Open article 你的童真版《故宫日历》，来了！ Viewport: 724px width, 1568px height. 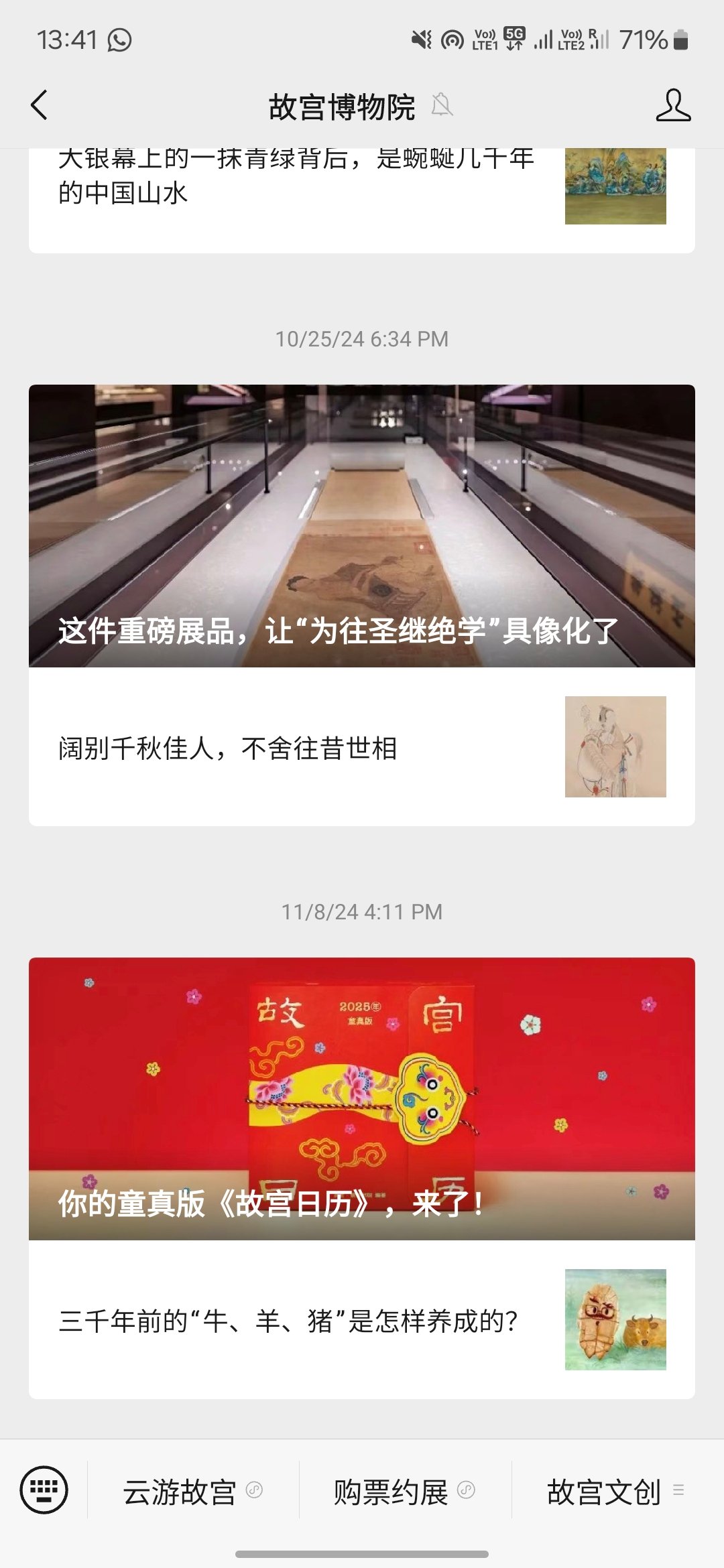click(x=362, y=1099)
